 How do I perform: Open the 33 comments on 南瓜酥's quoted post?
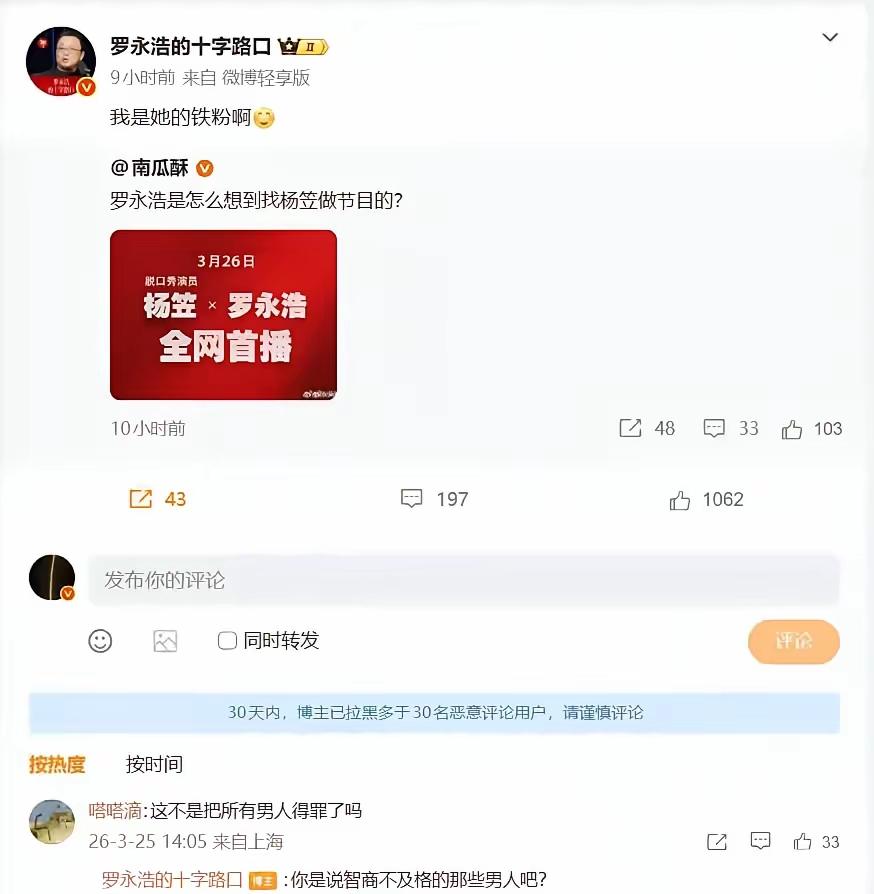click(714, 428)
